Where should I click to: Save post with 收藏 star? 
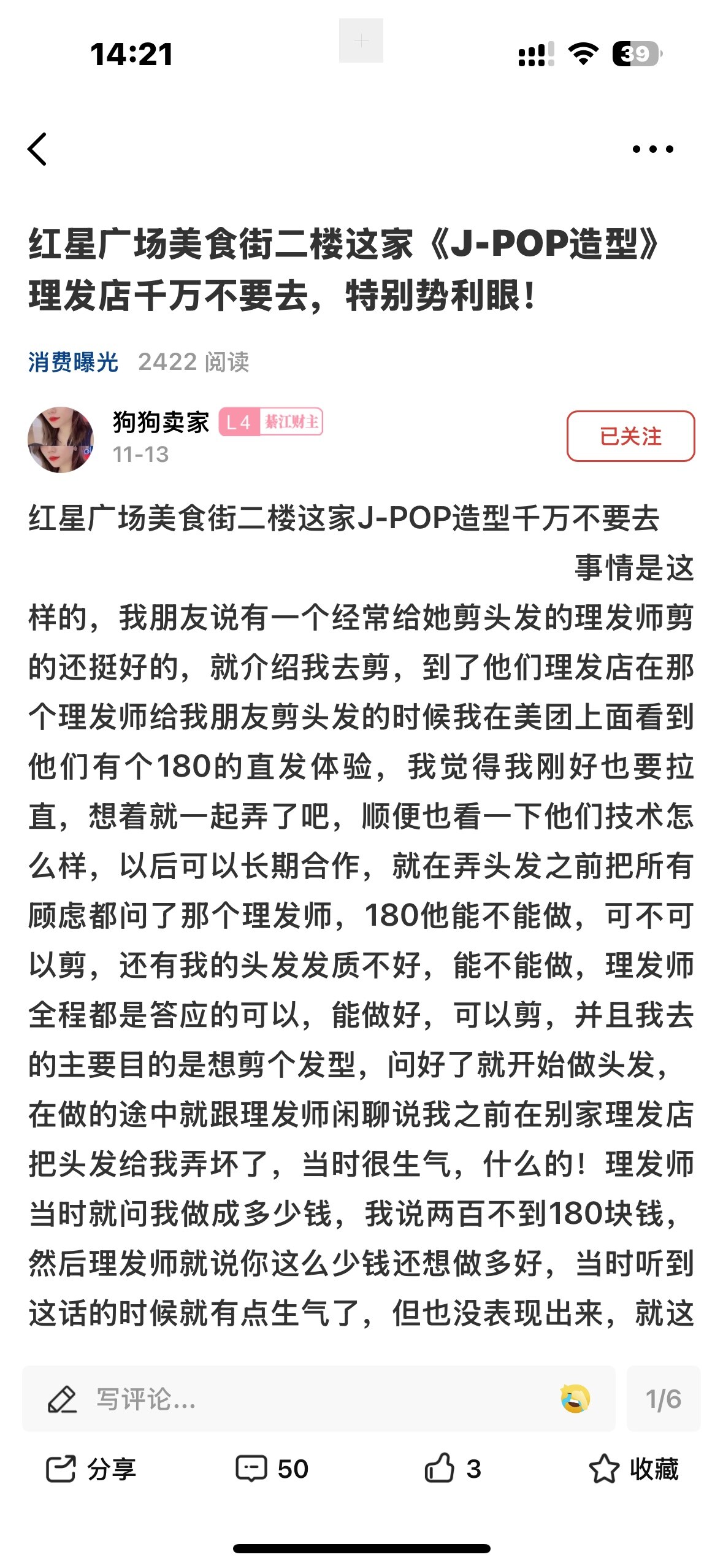click(x=633, y=1469)
